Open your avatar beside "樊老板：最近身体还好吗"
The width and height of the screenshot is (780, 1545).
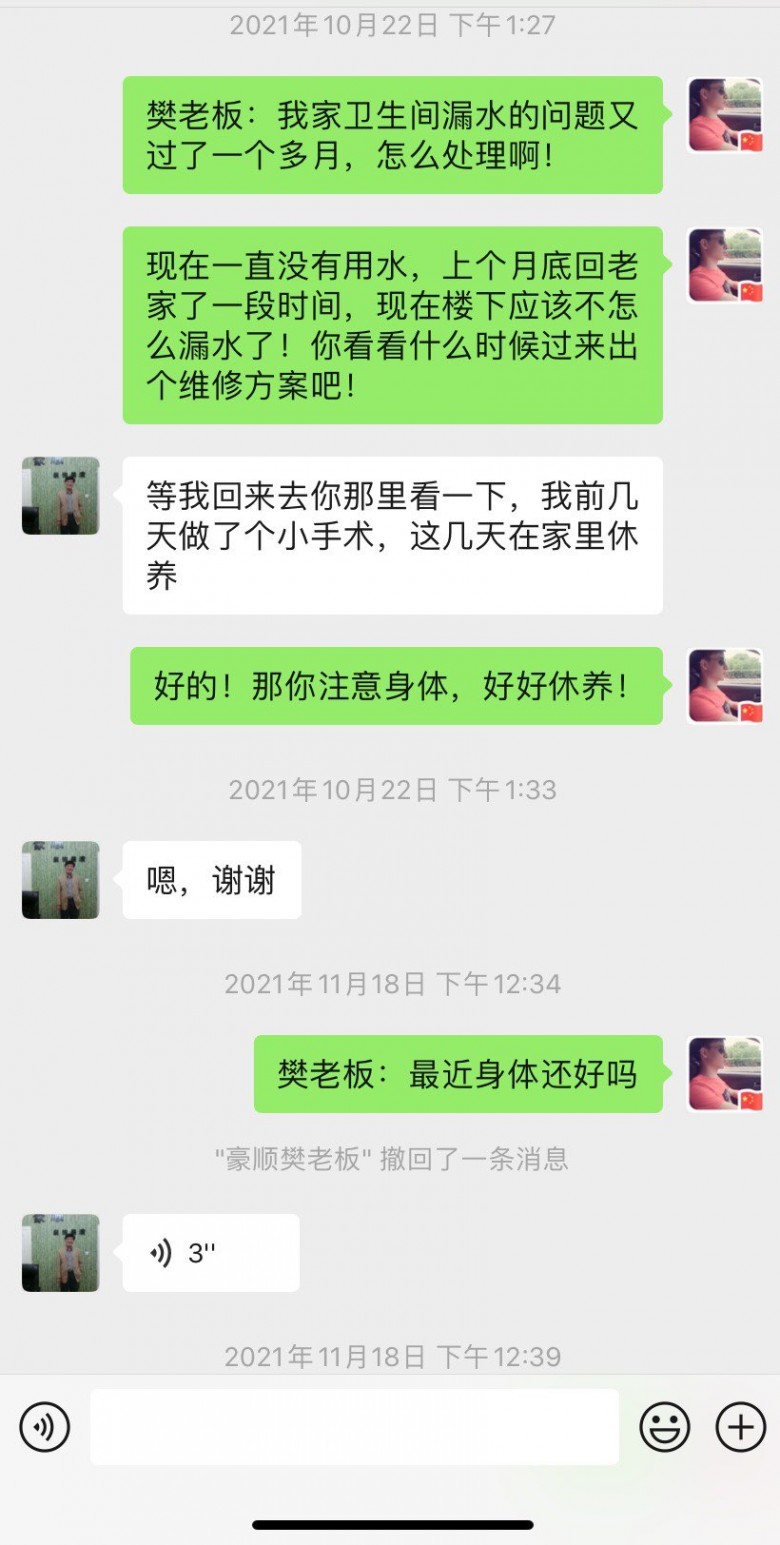pos(726,1074)
